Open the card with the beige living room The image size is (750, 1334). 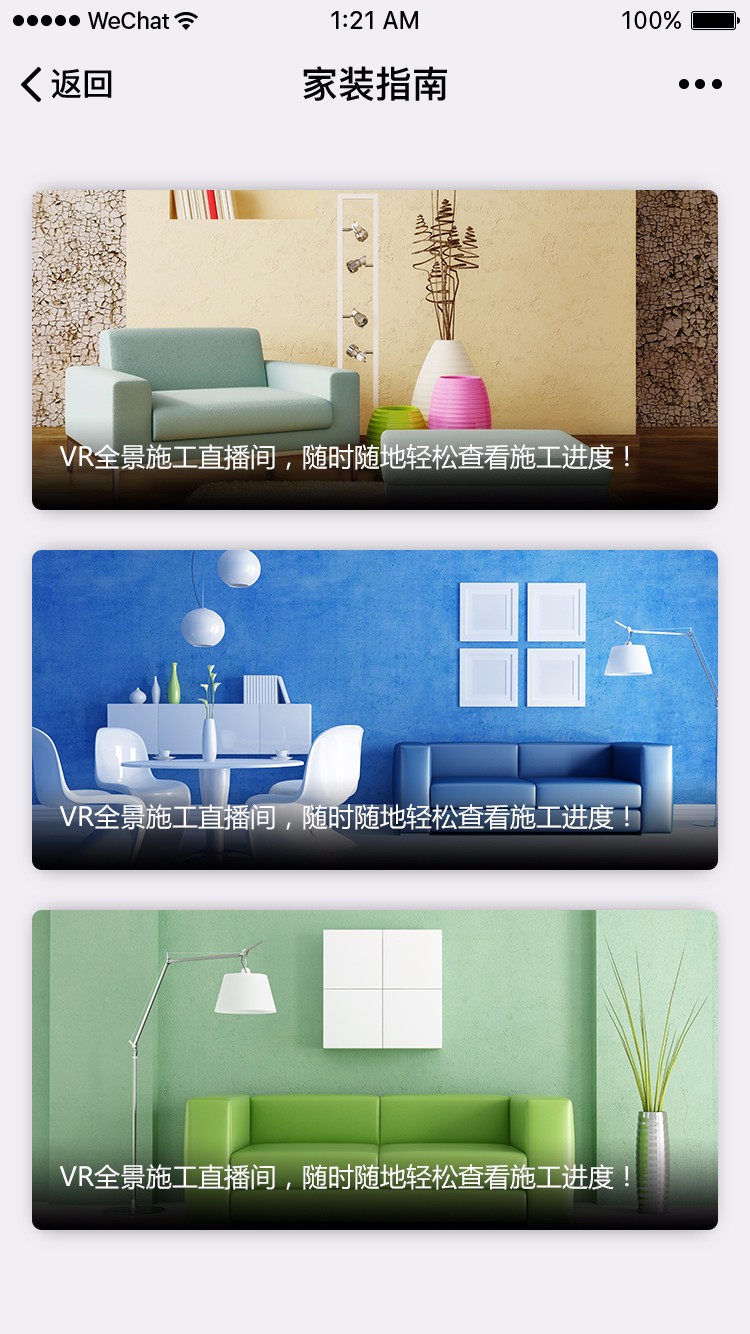(375, 350)
